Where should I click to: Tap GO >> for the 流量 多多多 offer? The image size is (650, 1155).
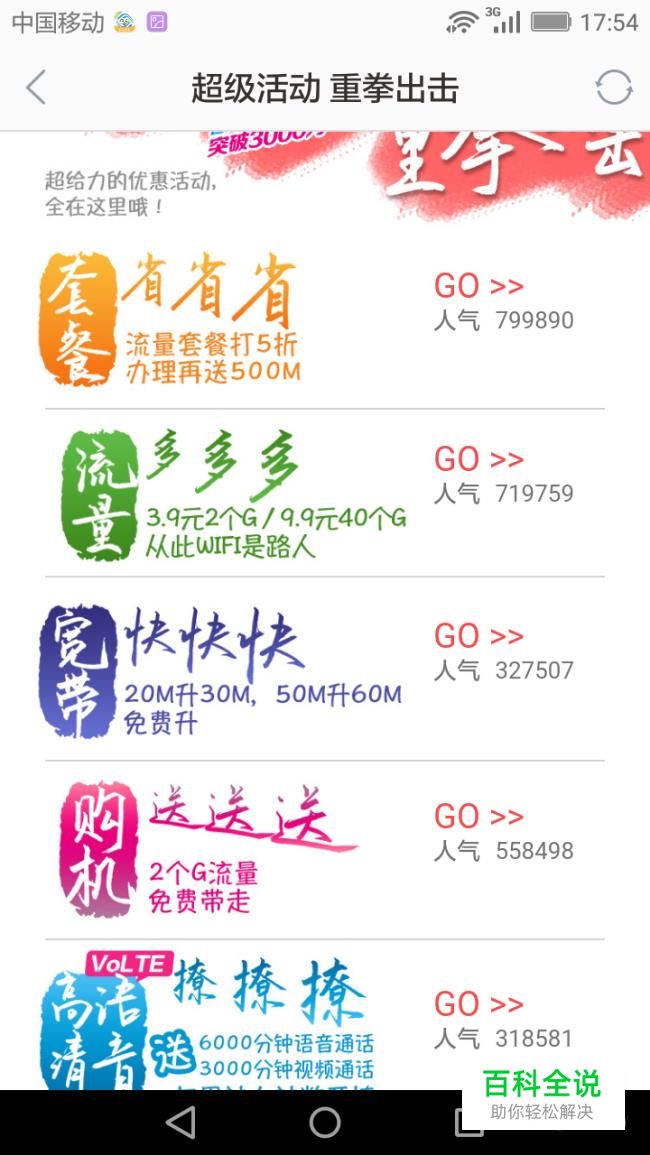click(479, 459)
